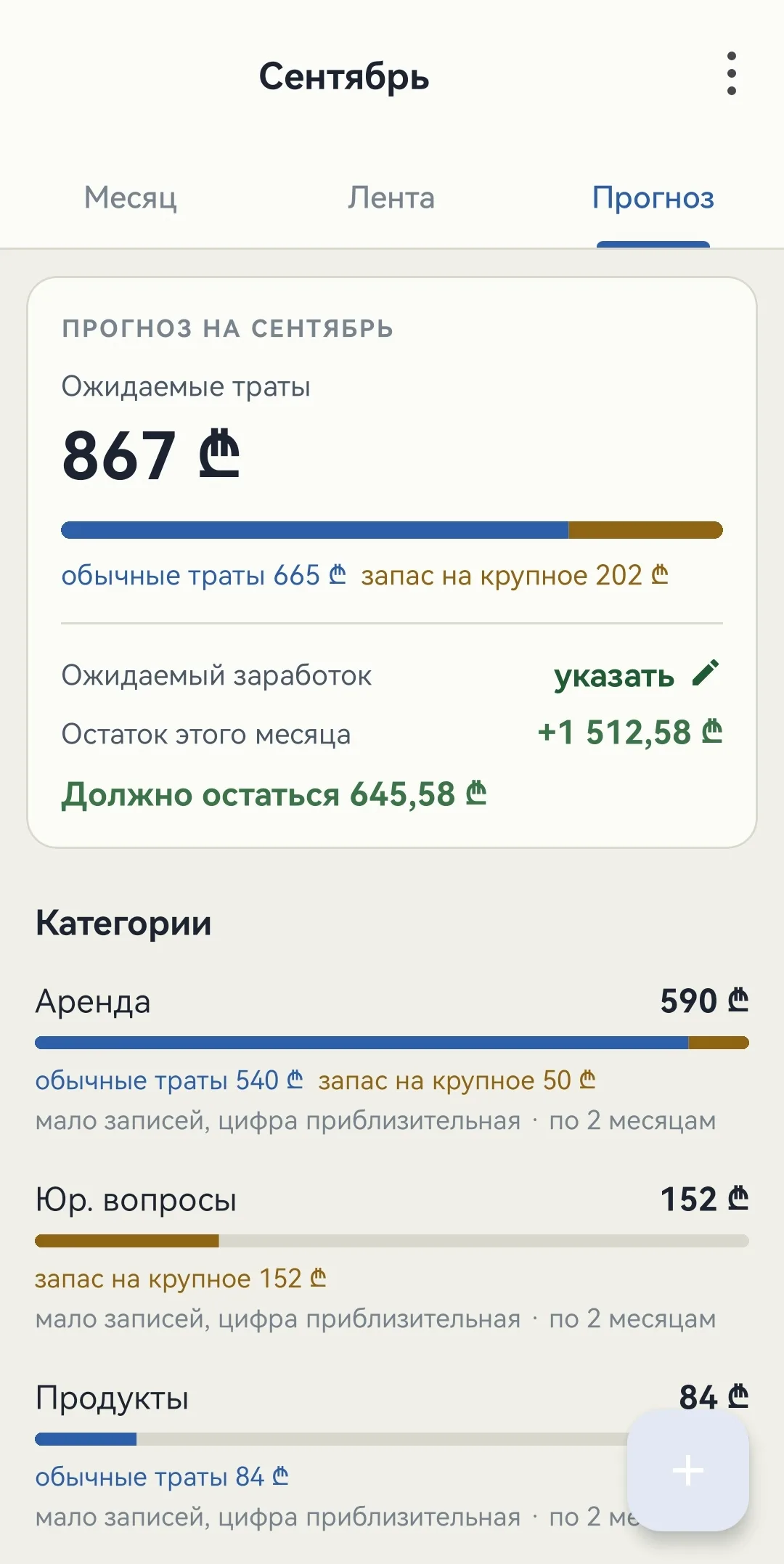Select the Прогноз tab
The image size is (784, 1564).
(x=653, y=197)
